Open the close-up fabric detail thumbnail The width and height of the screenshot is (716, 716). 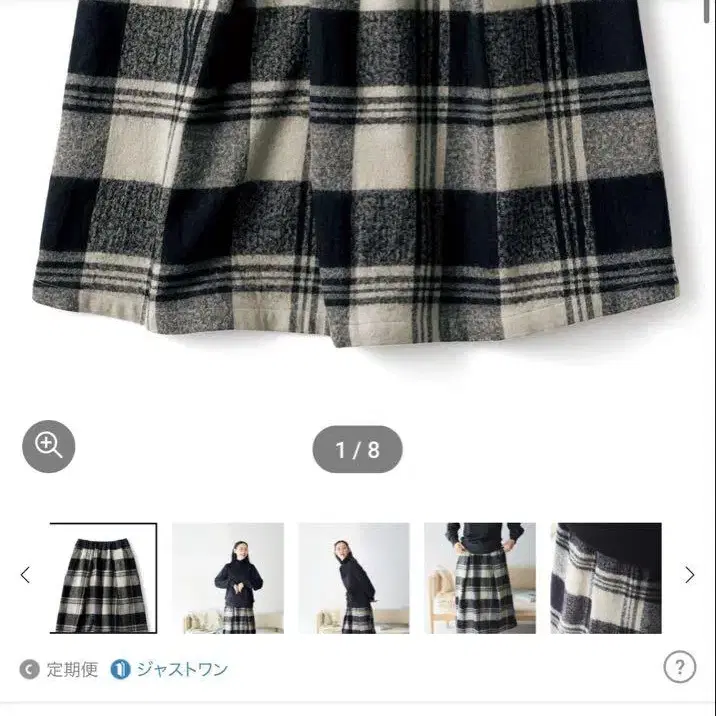click(x=606, y=578)
